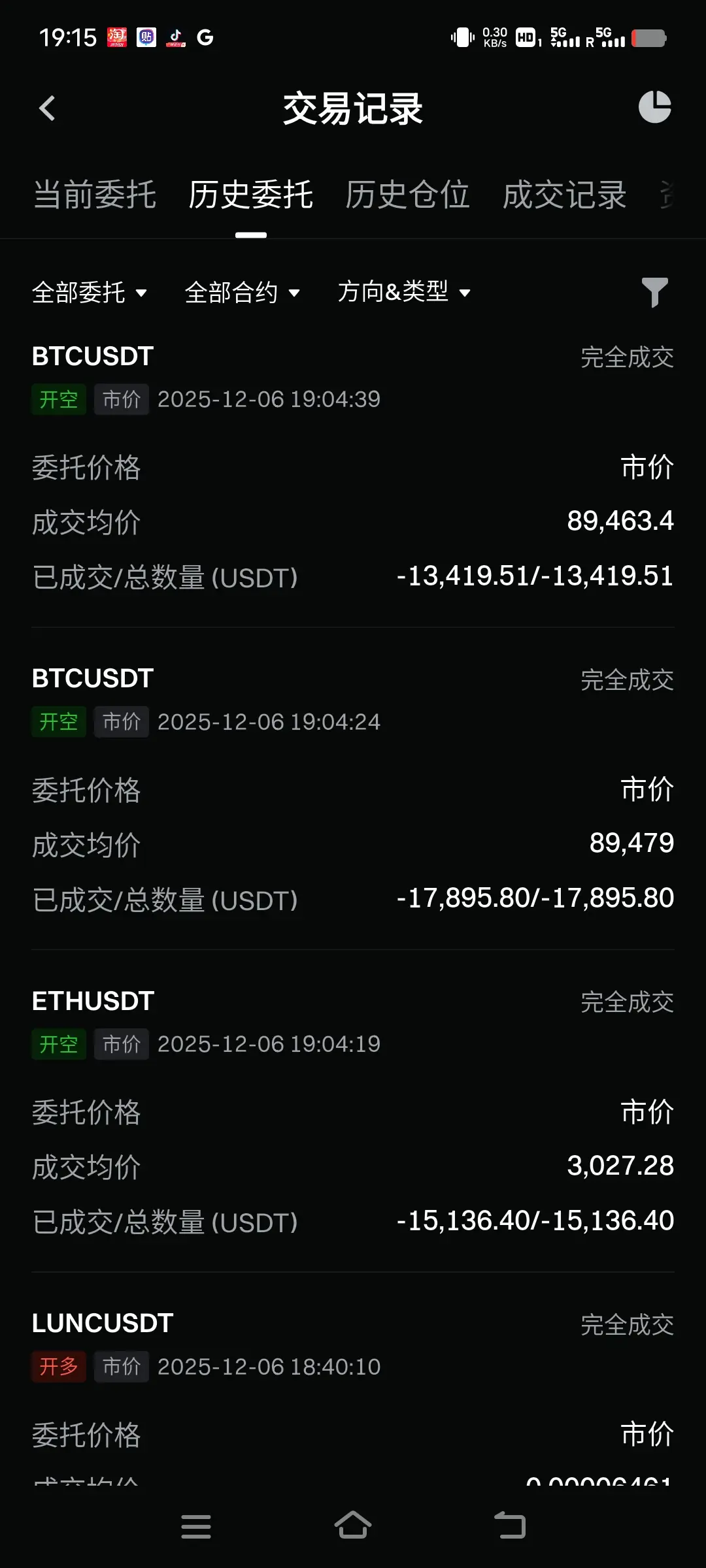The width and height of the screenshot is (706, 1568).
Task: Switch to the 当前委托 tab
Action: tap(95, 195)
